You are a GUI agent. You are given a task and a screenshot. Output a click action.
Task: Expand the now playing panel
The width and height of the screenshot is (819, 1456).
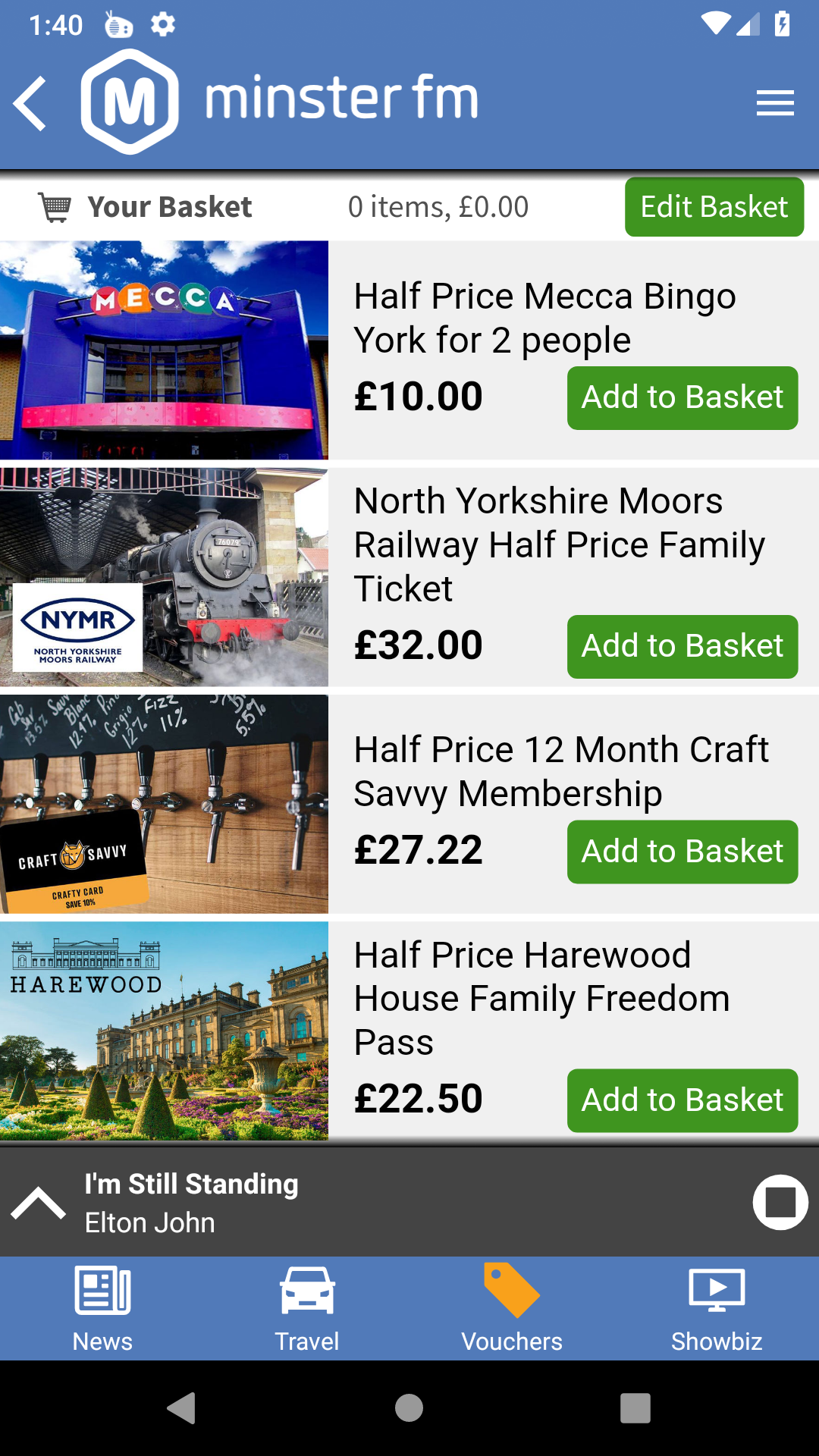(38, 1203)
